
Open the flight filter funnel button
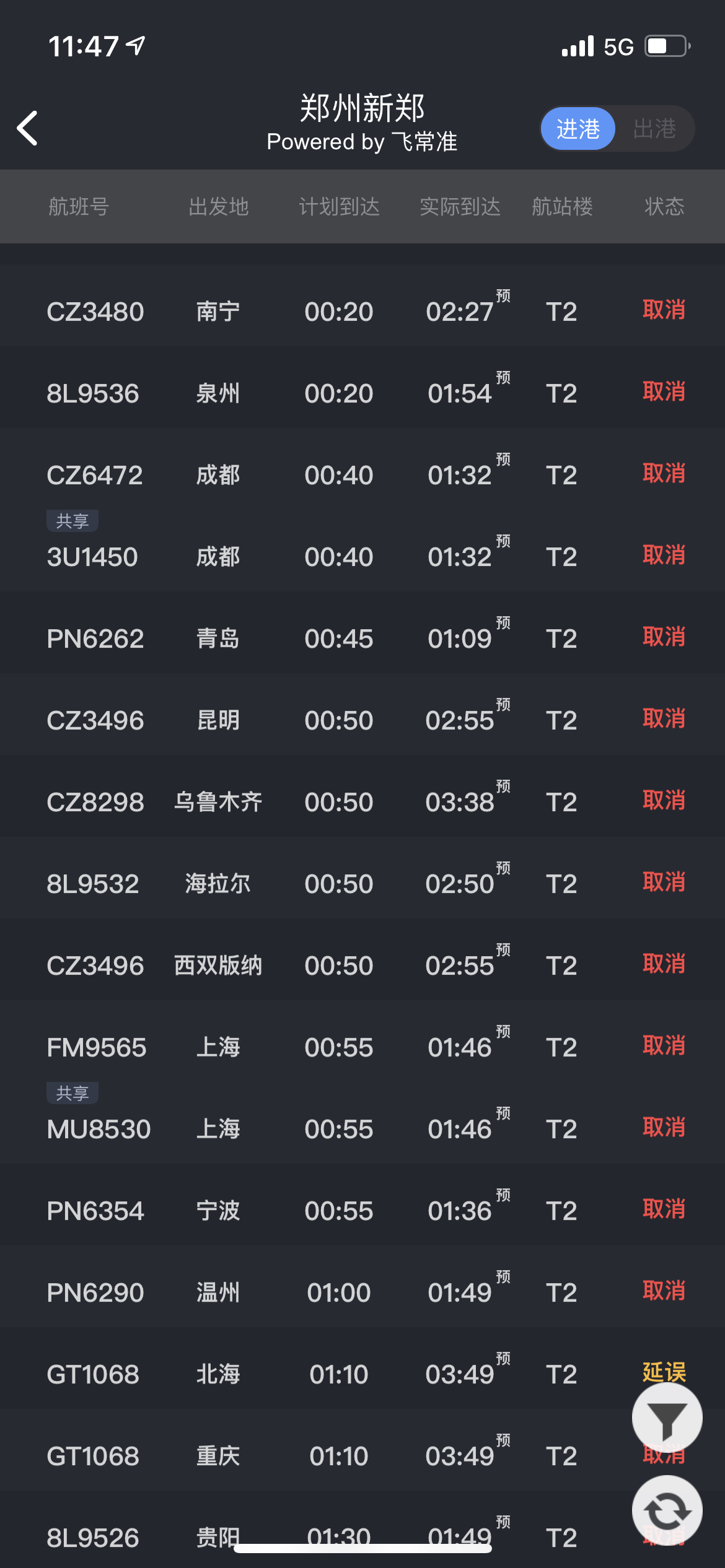[x=667, y=1418]
